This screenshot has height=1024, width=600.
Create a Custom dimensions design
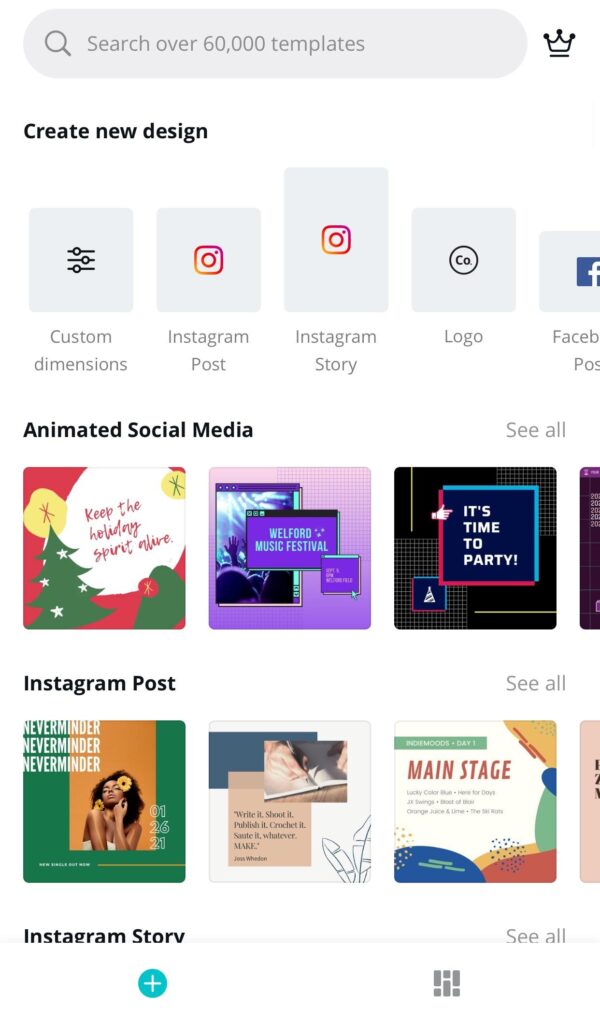[81, 261]
